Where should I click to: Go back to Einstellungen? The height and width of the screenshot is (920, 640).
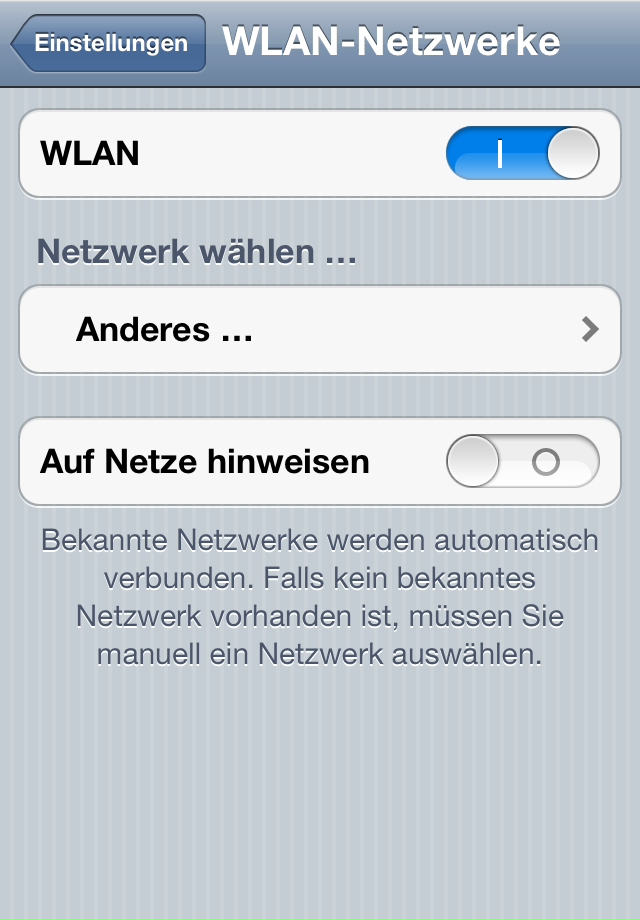[x=108, y=44]
